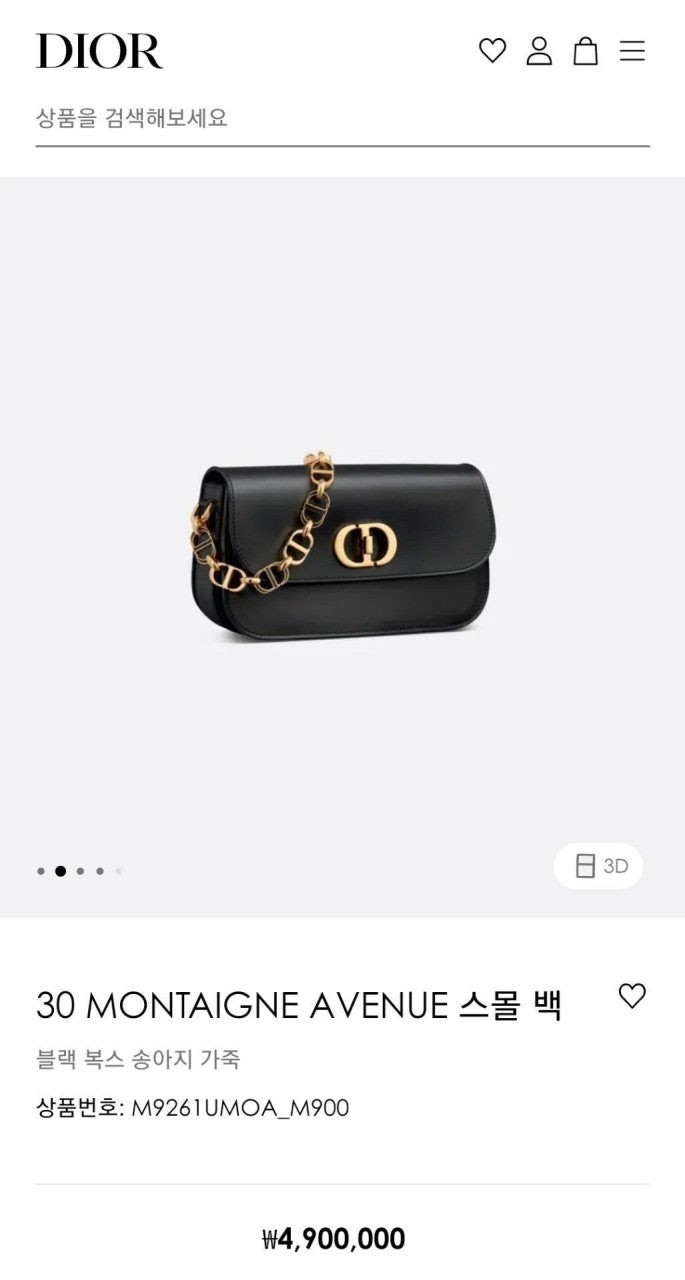Go to the Dior home logo
685x1280 pixels.
click(99, 51)
